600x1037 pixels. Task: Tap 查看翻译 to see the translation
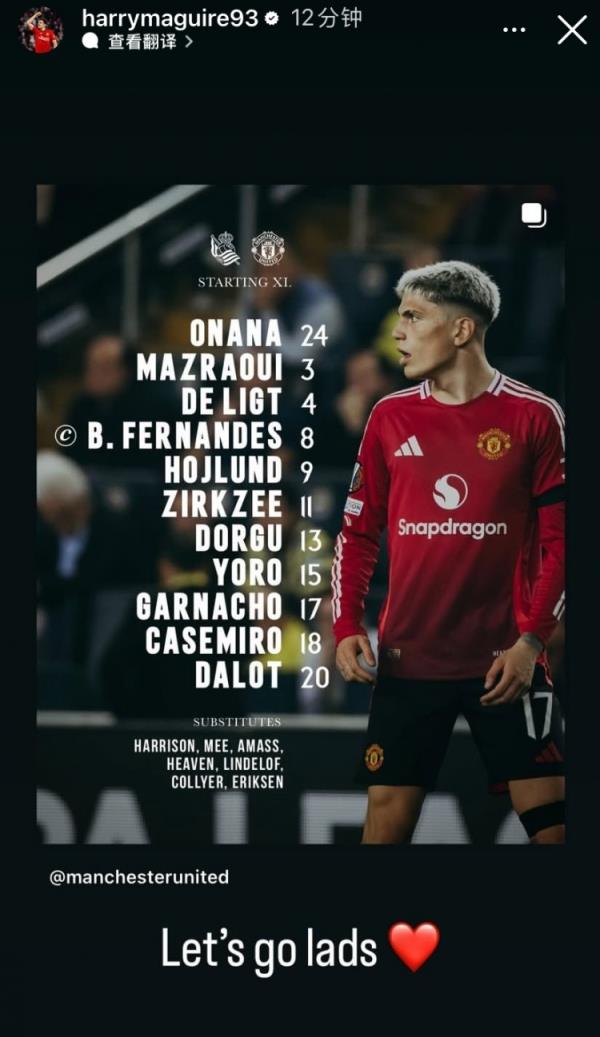142,42
